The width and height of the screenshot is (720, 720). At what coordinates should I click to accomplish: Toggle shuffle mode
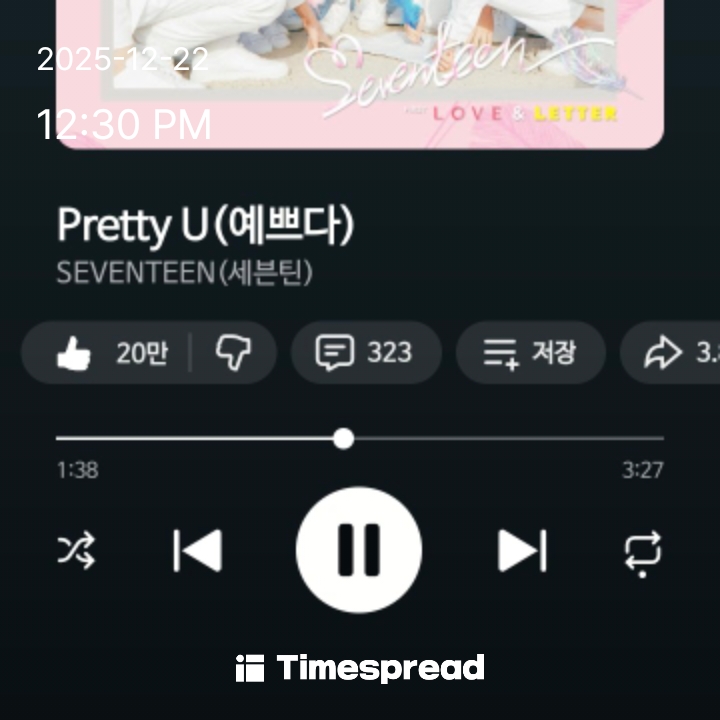tap(77, 550)
